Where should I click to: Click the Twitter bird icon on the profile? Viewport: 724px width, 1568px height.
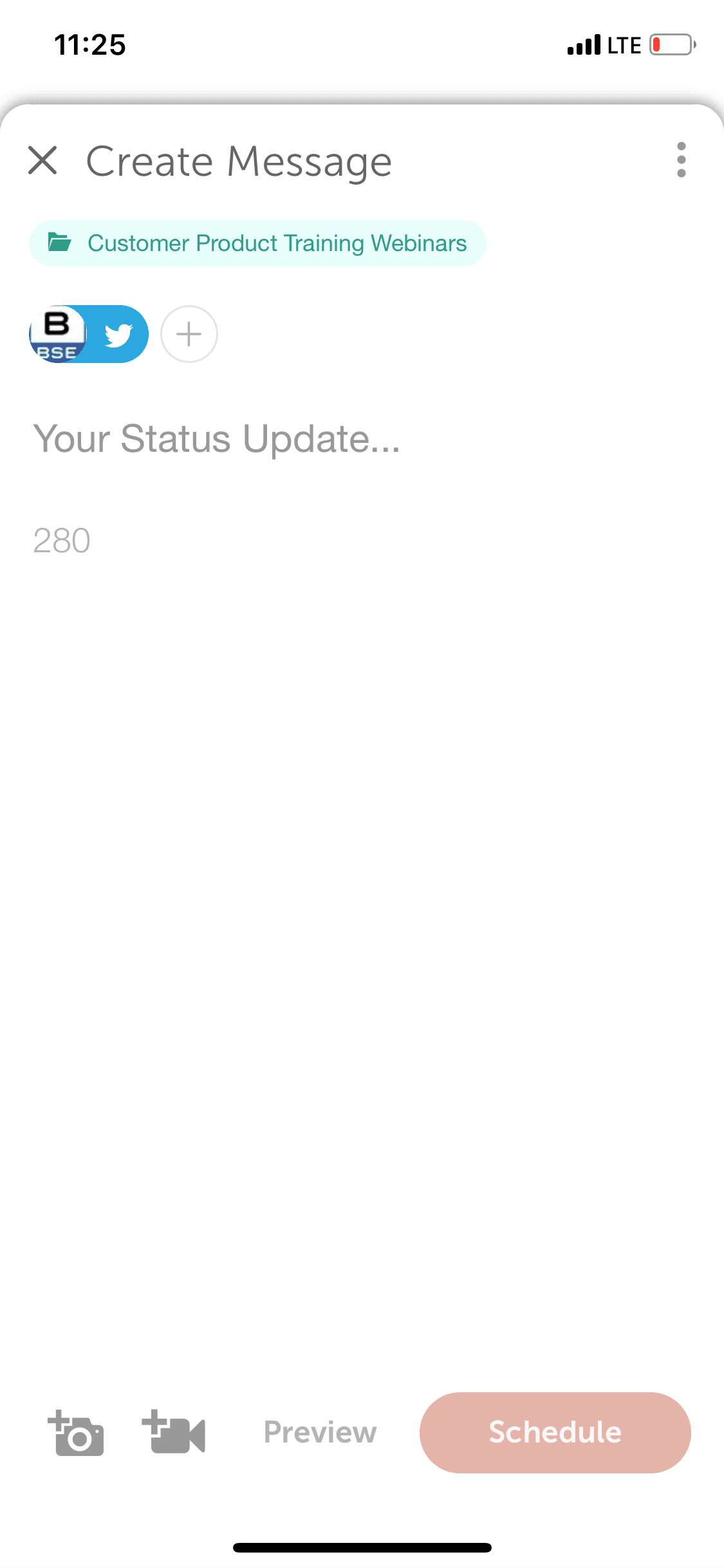point(118,333)
